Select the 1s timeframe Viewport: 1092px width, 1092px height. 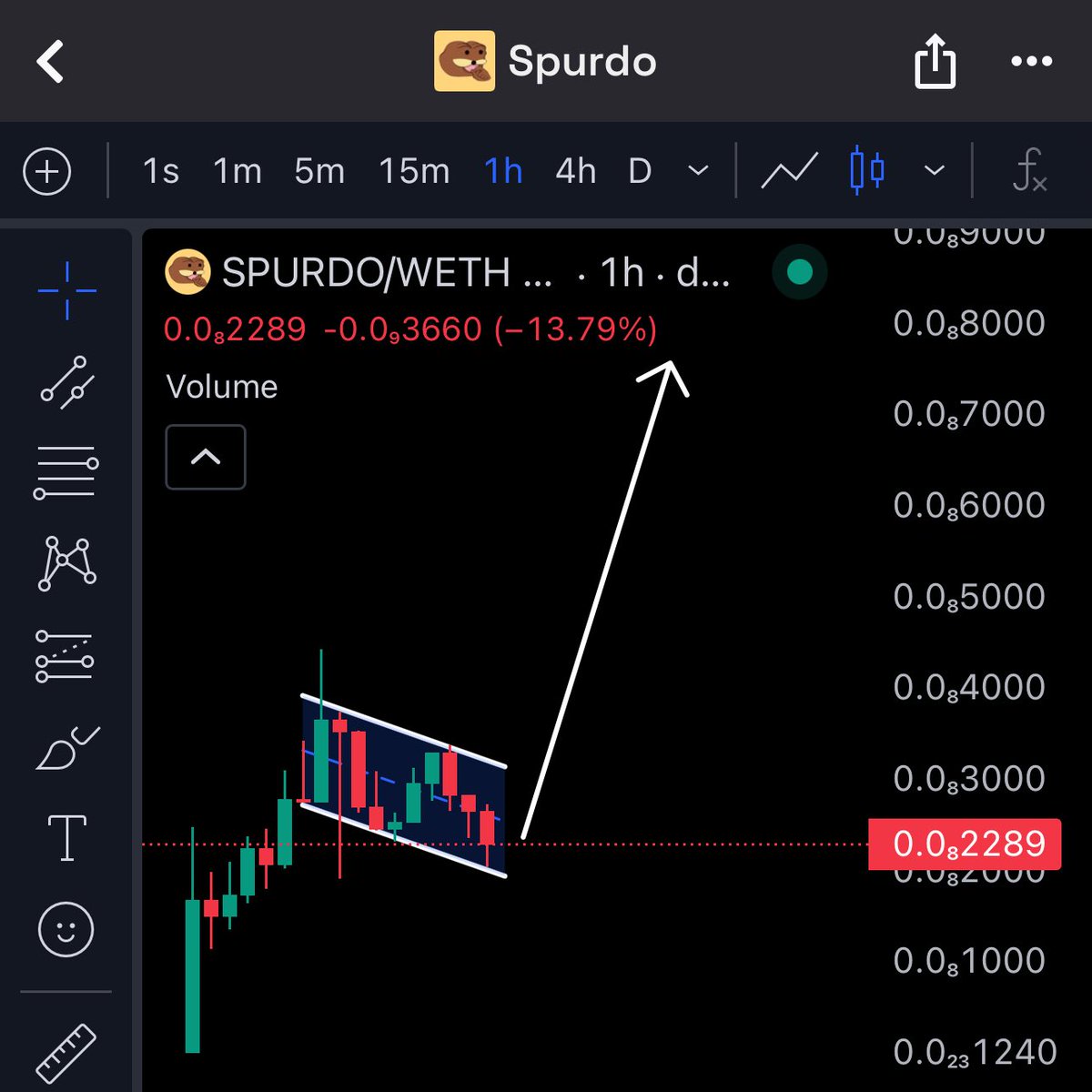161,171
